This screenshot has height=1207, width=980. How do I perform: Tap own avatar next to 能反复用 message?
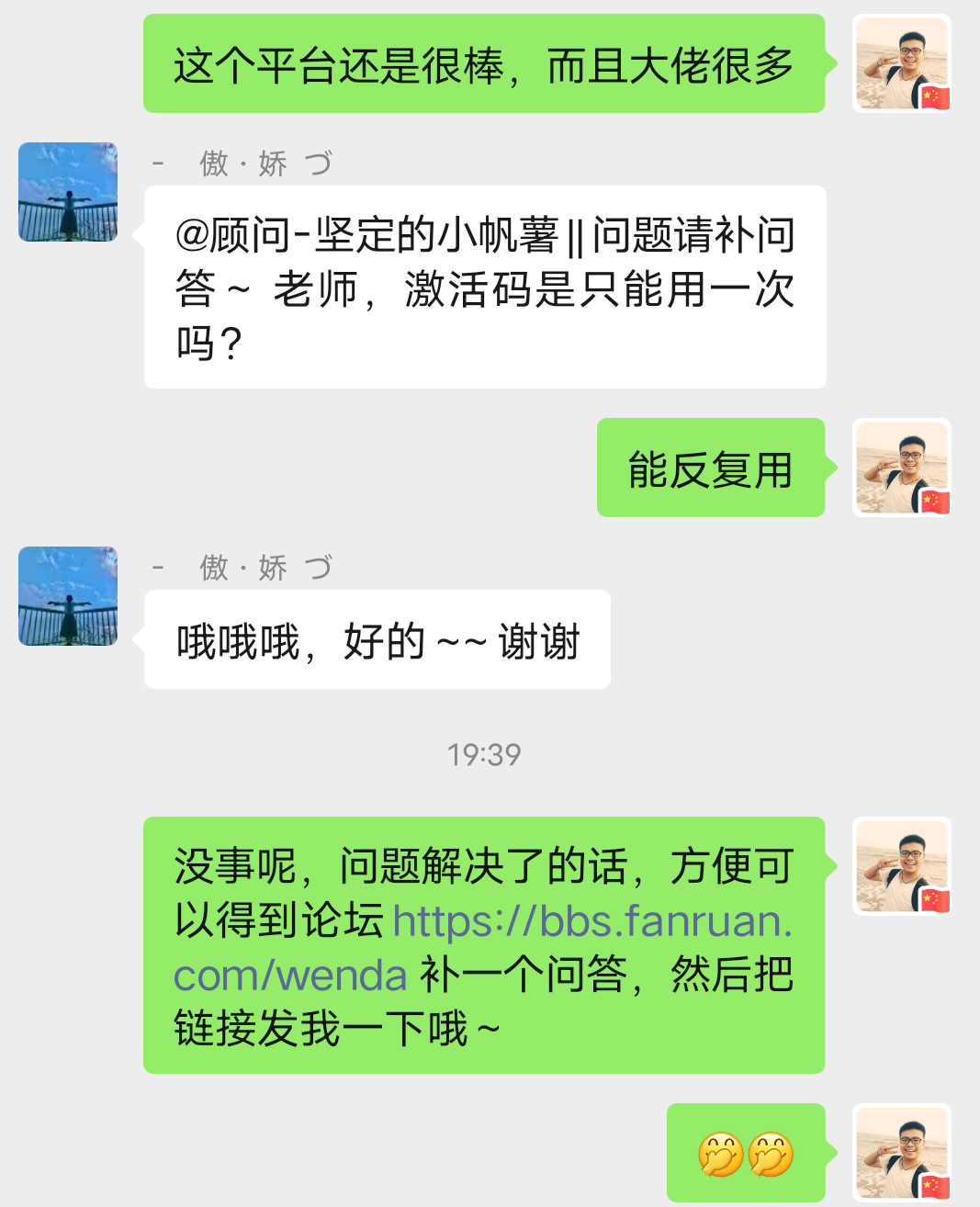coord(902,468)
